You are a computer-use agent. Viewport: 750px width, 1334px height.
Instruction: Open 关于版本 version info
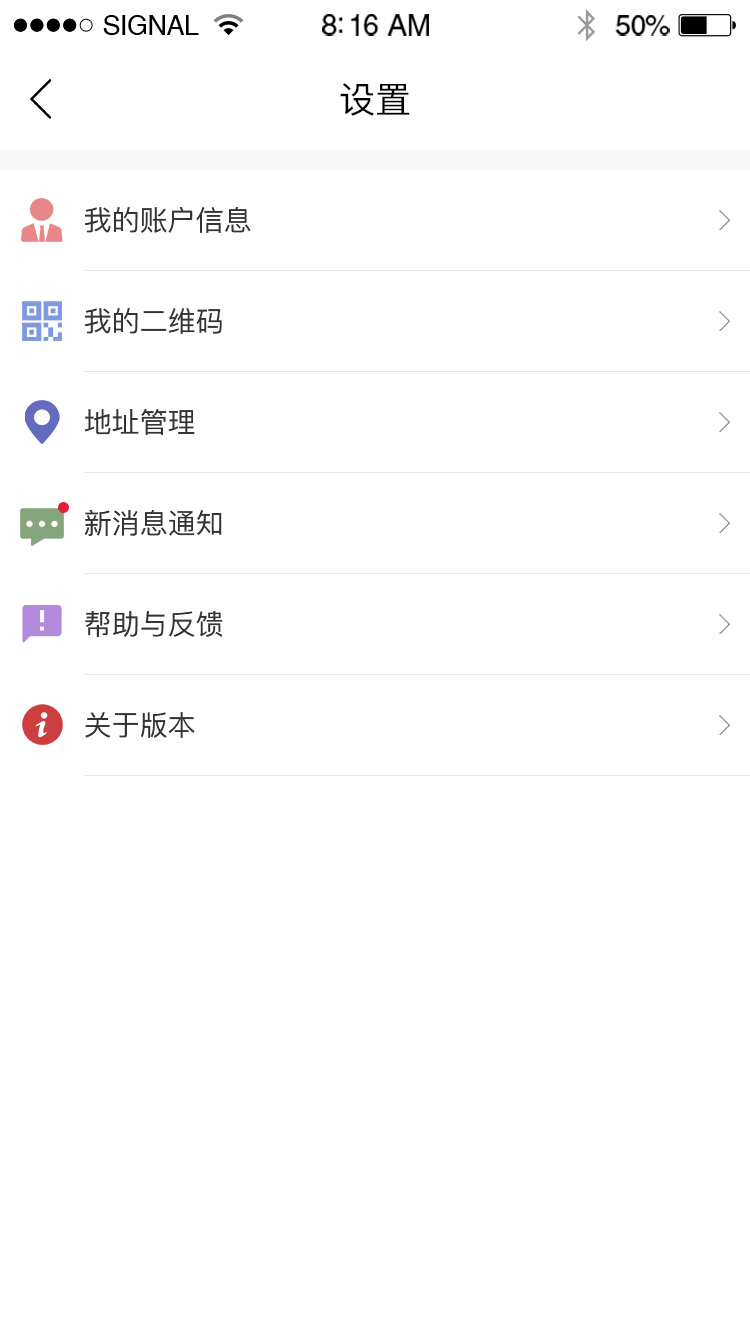pos(375,725)
